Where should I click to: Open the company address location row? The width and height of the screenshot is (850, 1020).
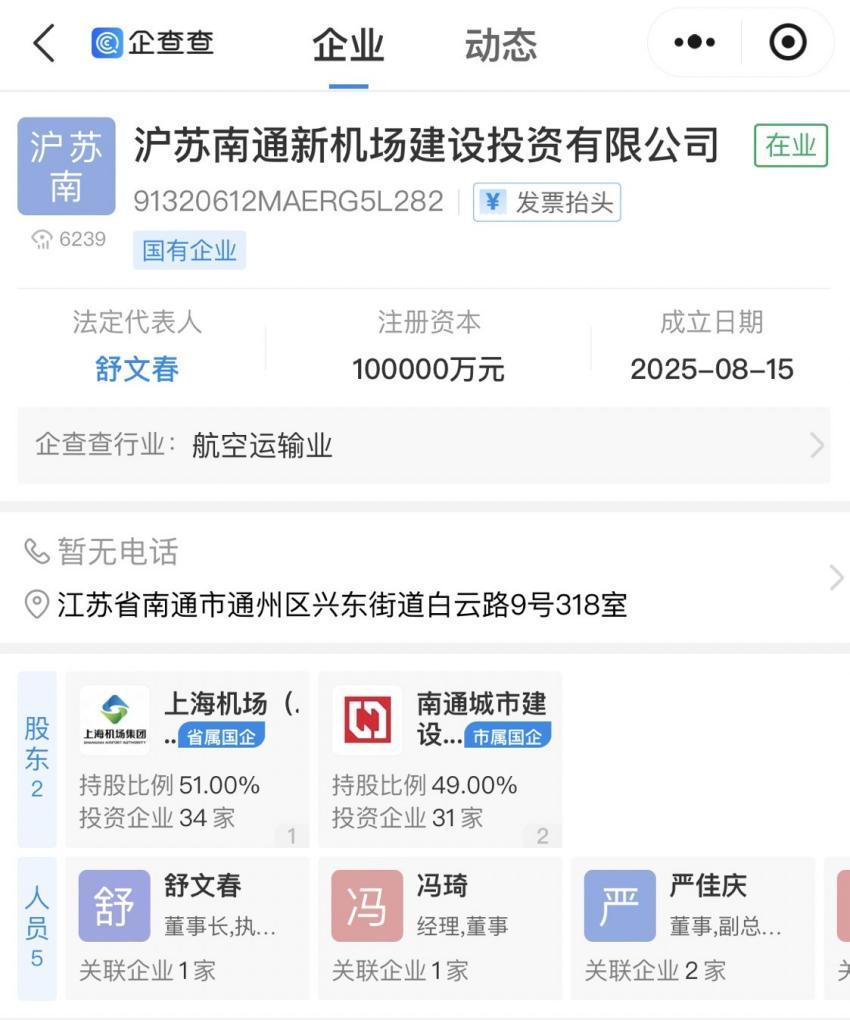[x=424, y=604]
